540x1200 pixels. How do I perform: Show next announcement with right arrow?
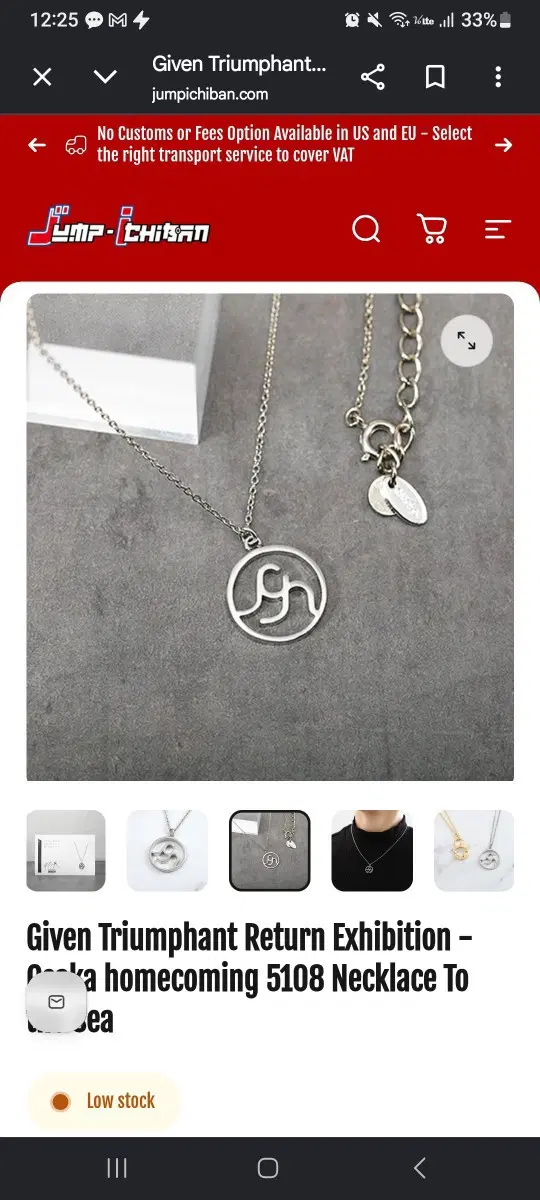(x=503, y=145)
